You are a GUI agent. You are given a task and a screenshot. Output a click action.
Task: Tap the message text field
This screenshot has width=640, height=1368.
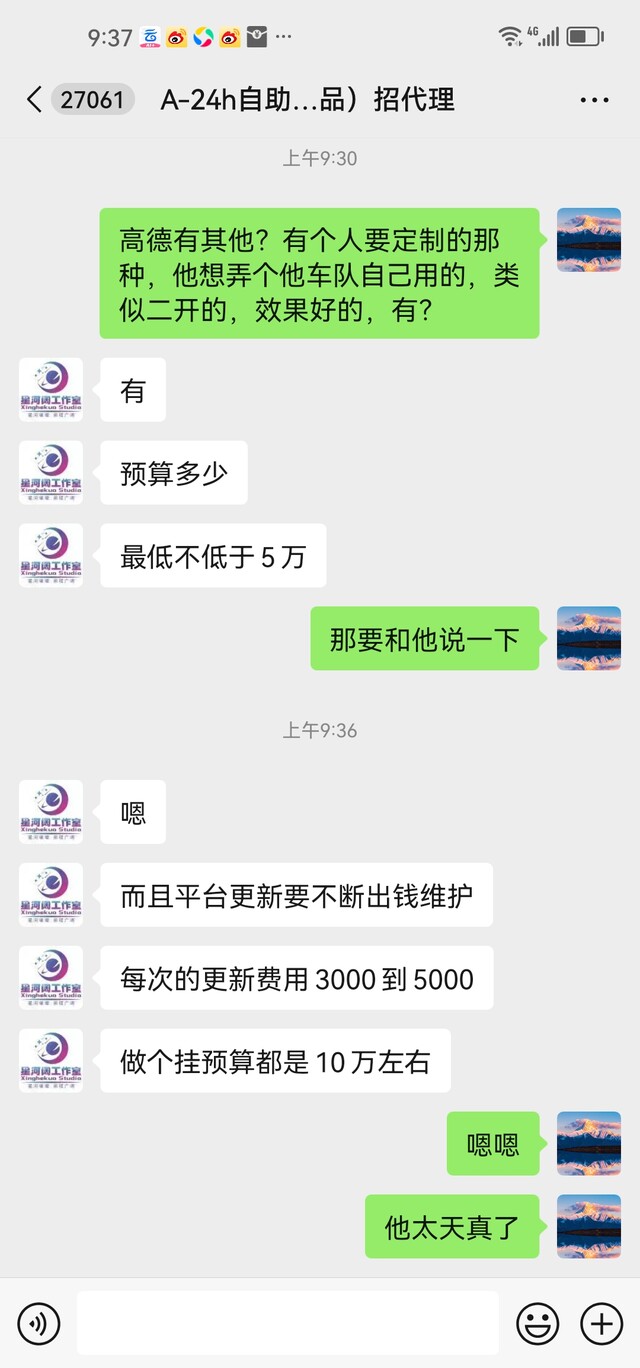coord(288,1323)
